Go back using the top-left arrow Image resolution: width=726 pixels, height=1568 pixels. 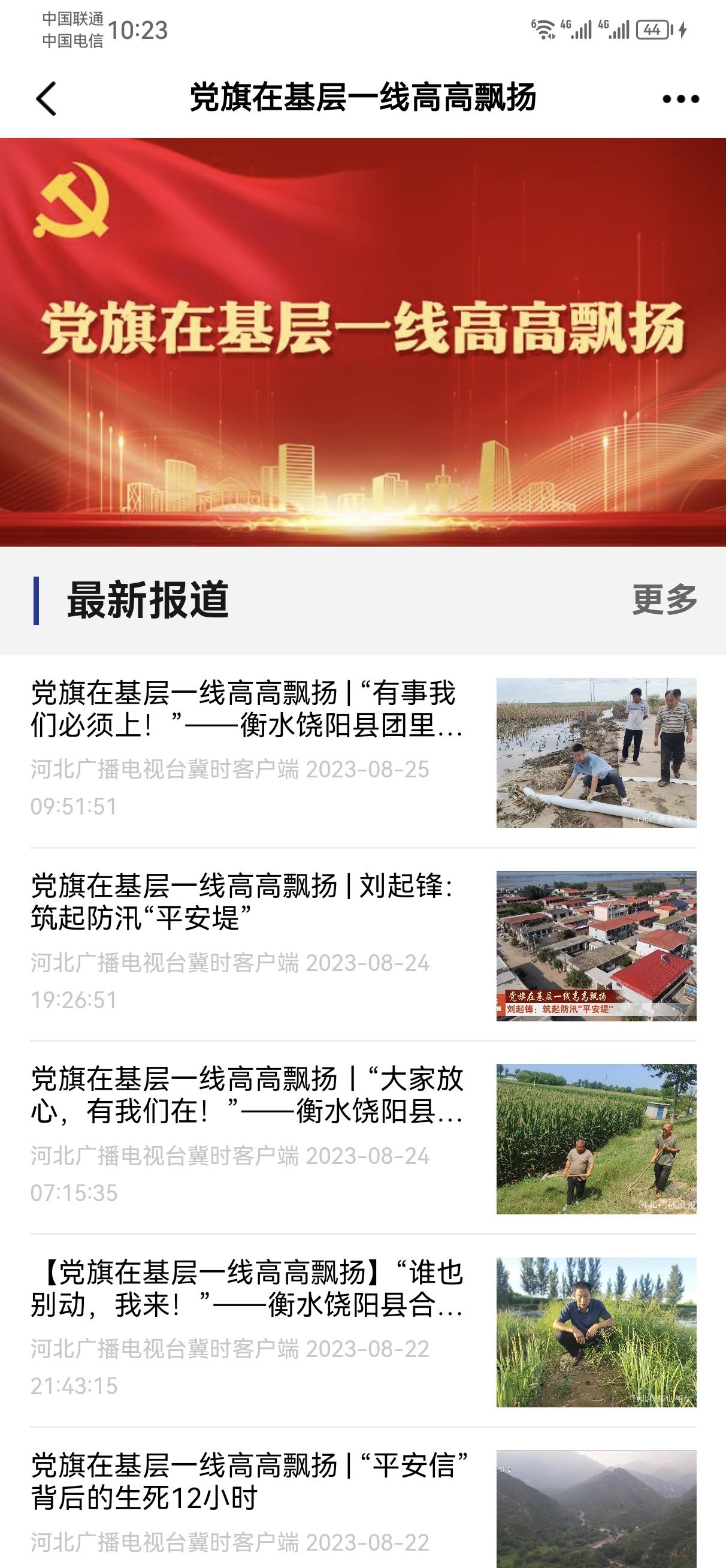(46, 99)
